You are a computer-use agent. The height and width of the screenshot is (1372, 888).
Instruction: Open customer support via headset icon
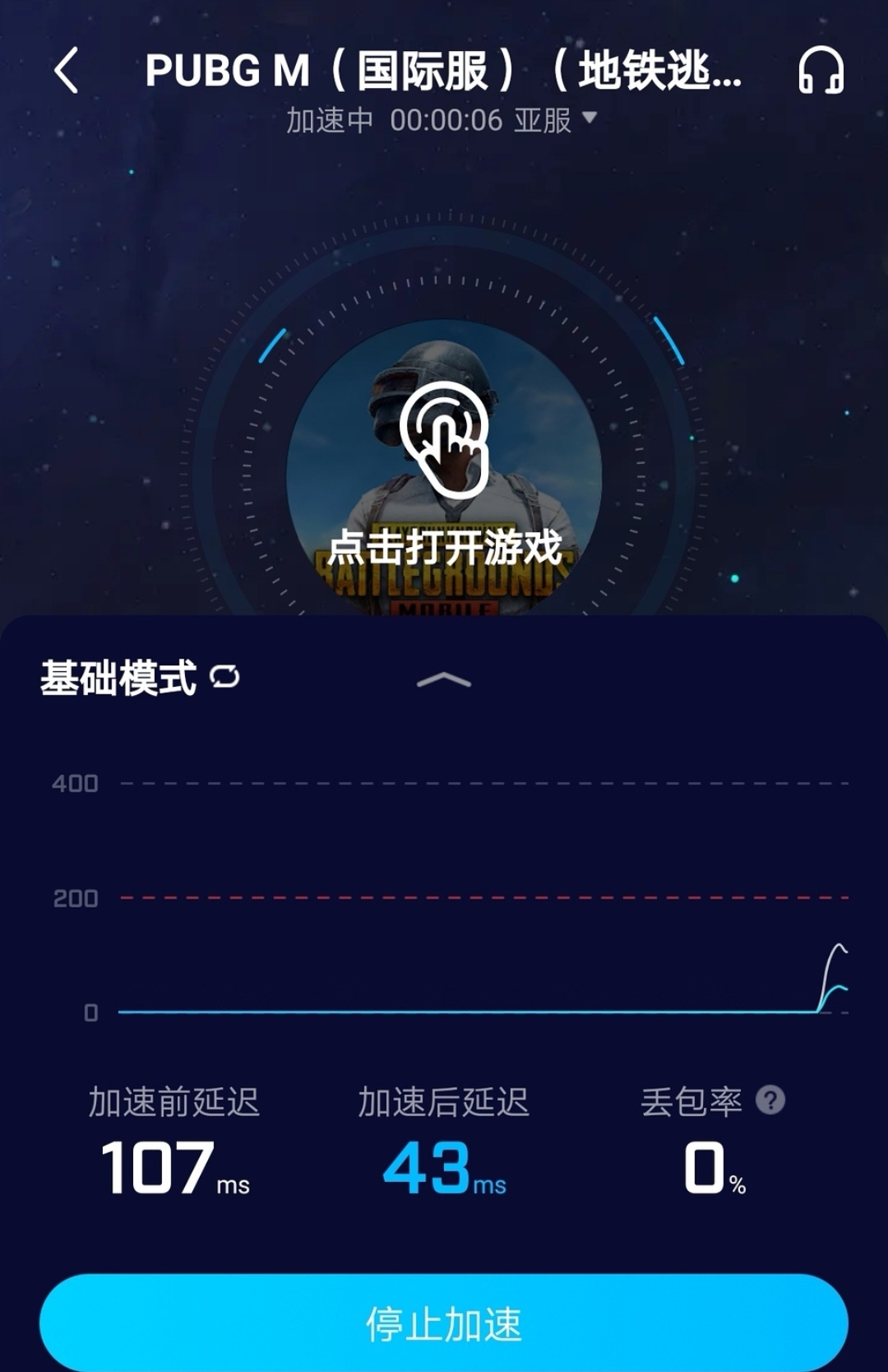pos(821,71)
